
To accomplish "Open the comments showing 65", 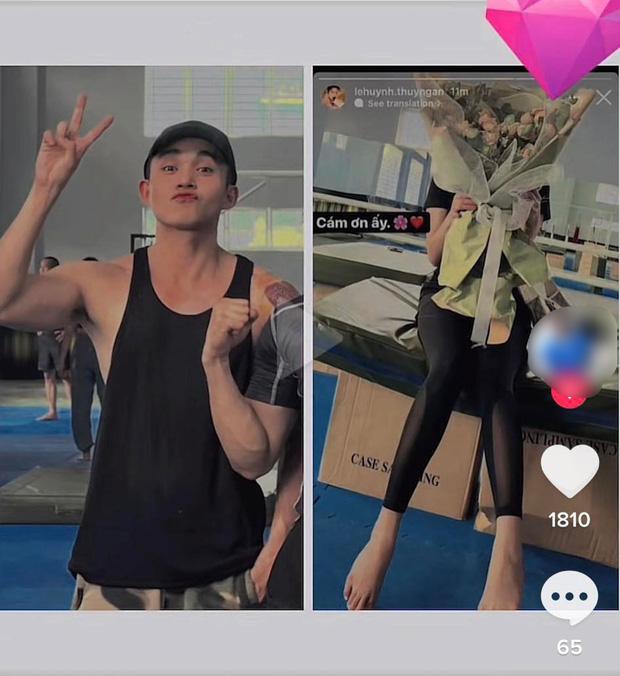I will (569, 599).
